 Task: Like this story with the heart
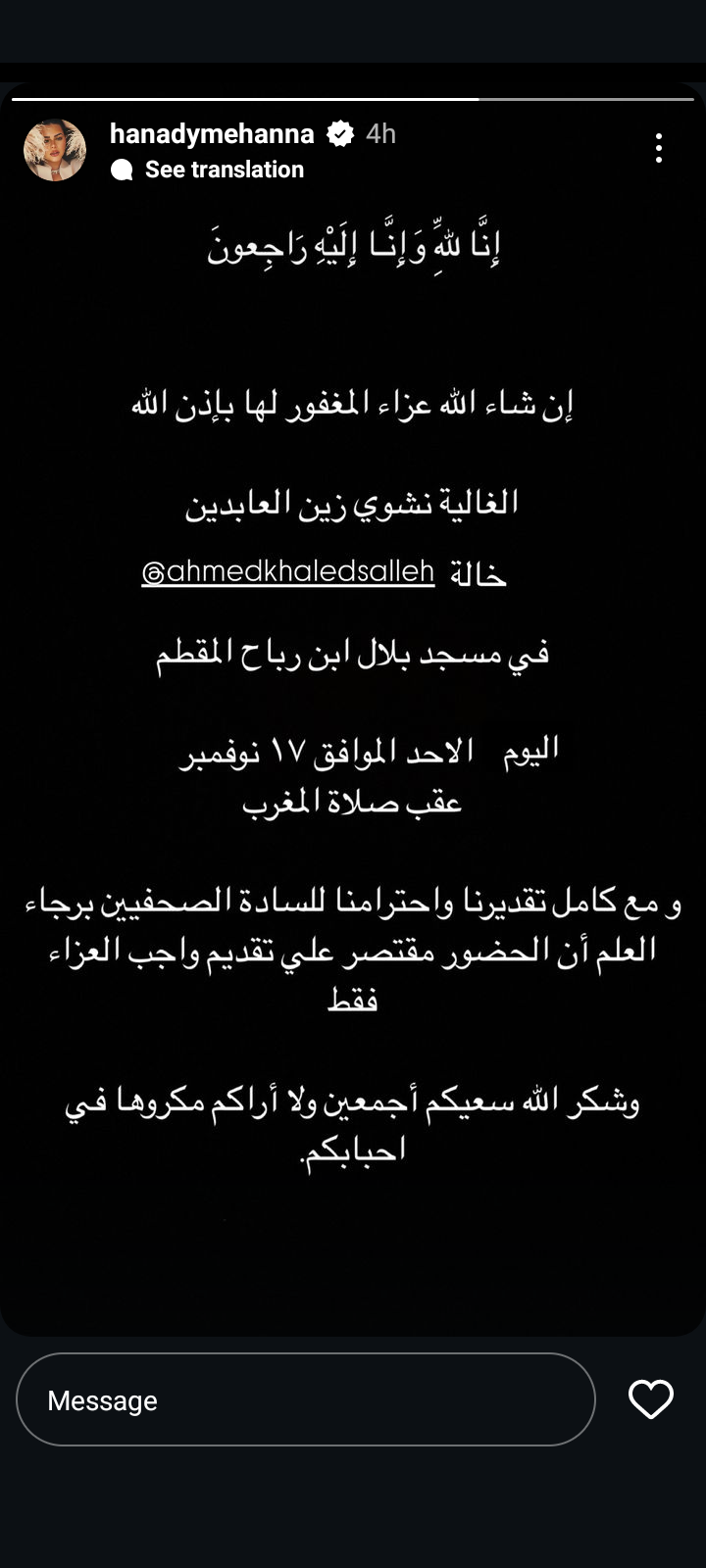(651, 1399)
